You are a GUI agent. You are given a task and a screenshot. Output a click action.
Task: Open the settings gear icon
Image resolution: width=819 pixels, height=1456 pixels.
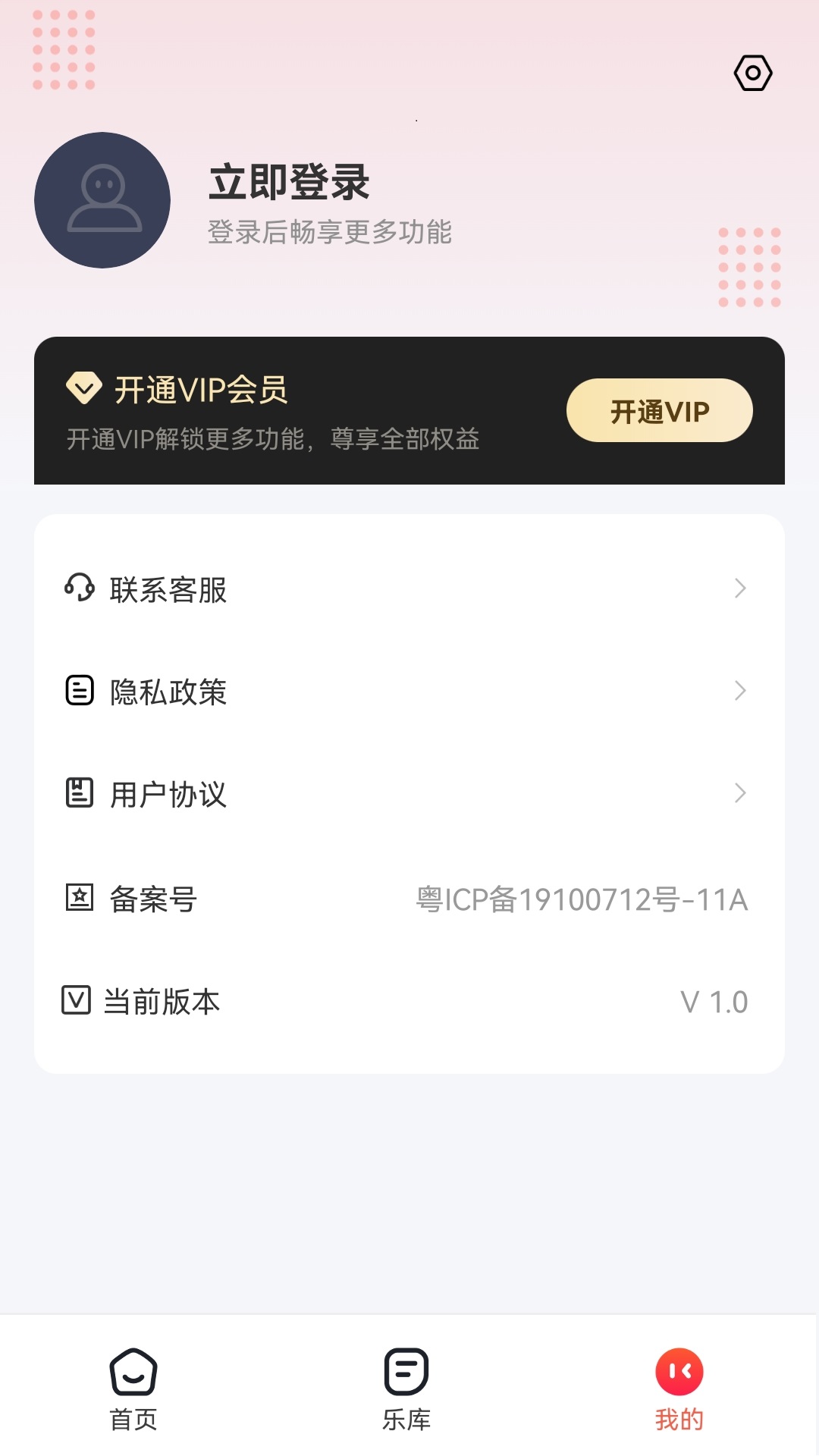(752, 74)
